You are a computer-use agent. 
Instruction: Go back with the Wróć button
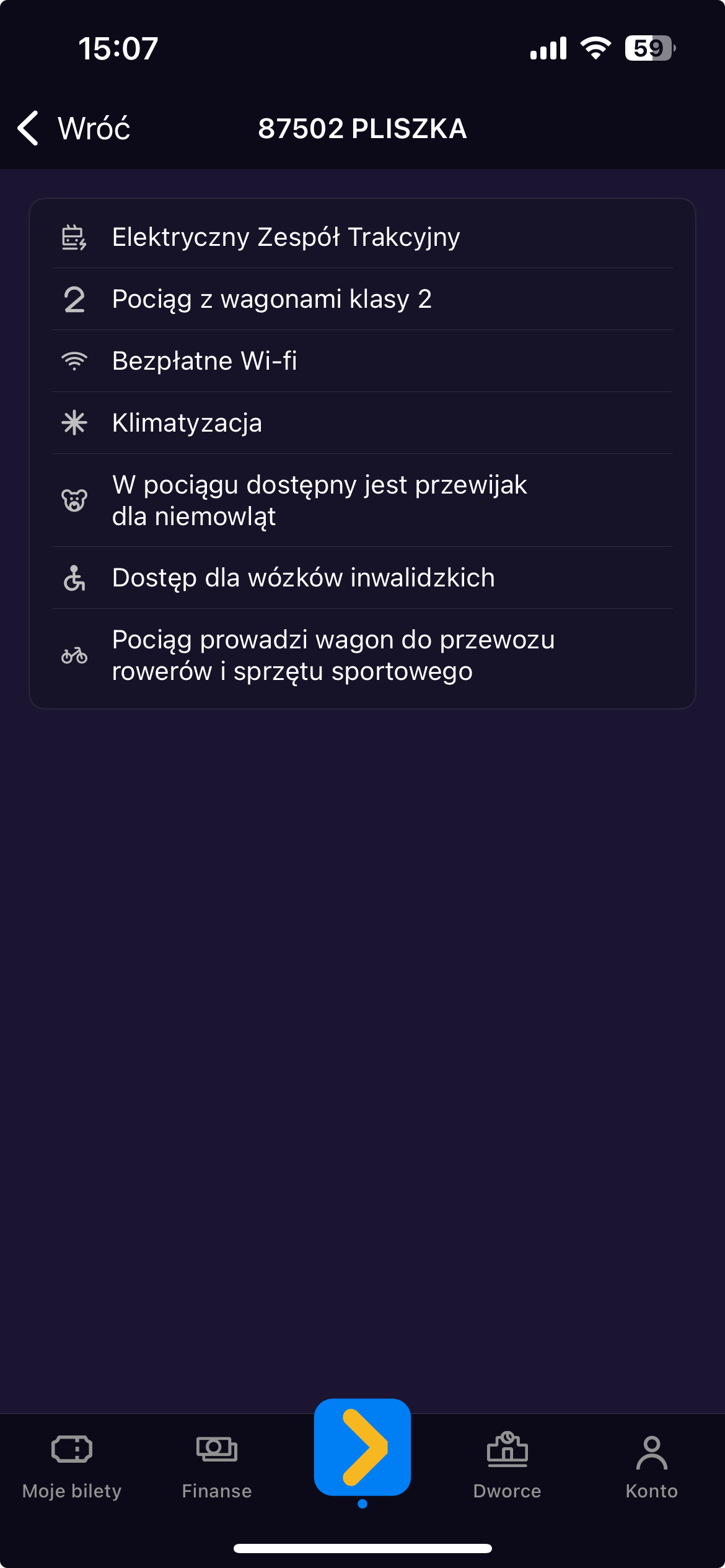coord(74,128)
